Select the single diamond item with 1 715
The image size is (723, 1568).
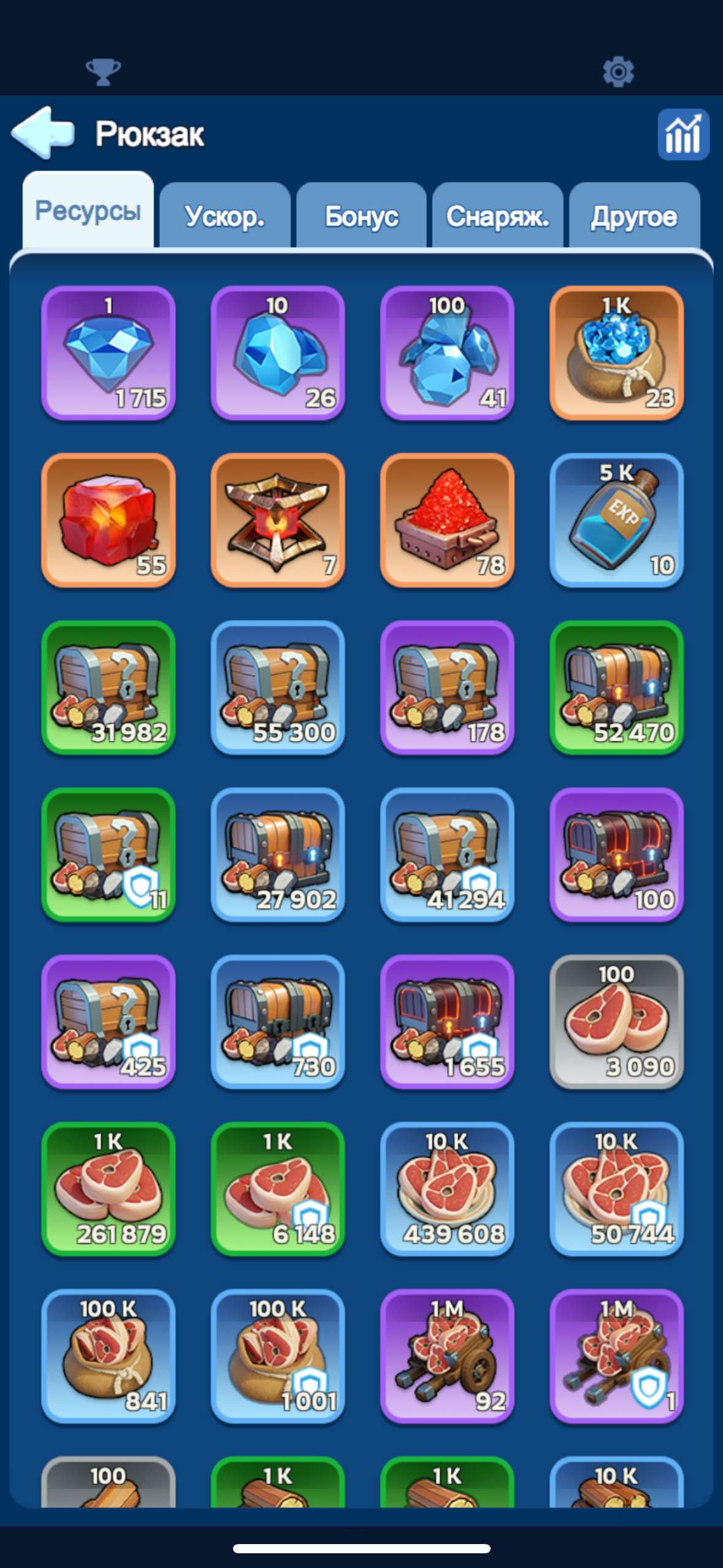coord(109,353)
